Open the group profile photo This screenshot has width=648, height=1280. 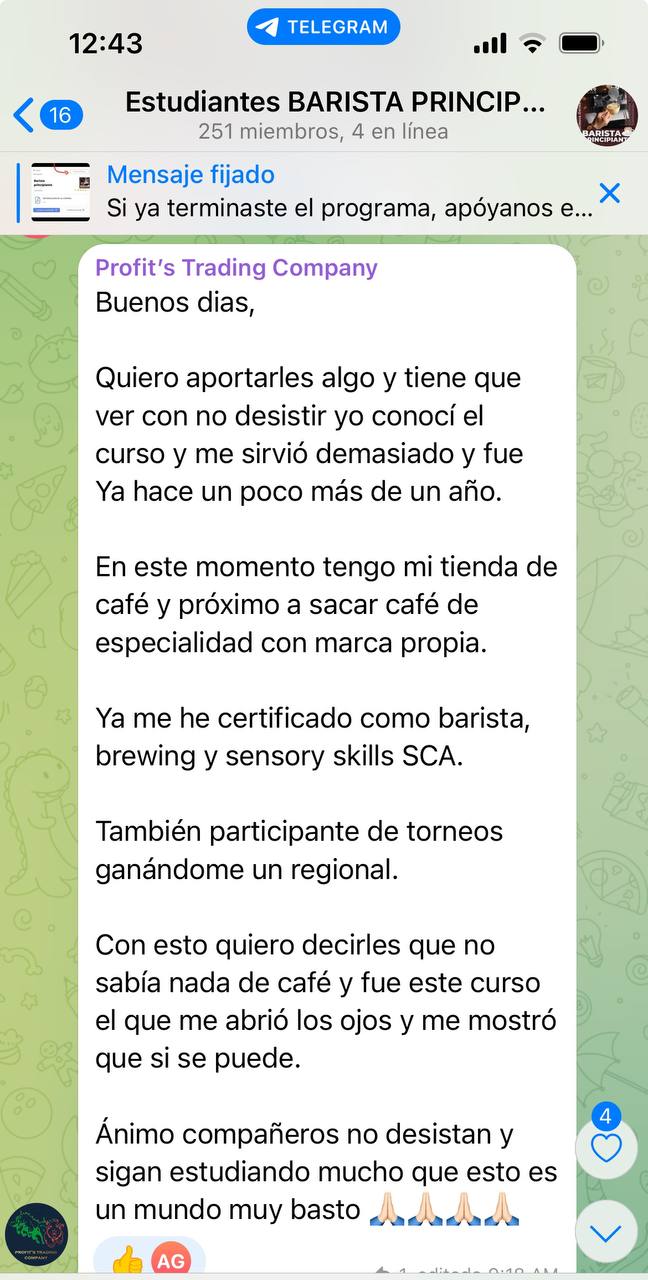607,116
